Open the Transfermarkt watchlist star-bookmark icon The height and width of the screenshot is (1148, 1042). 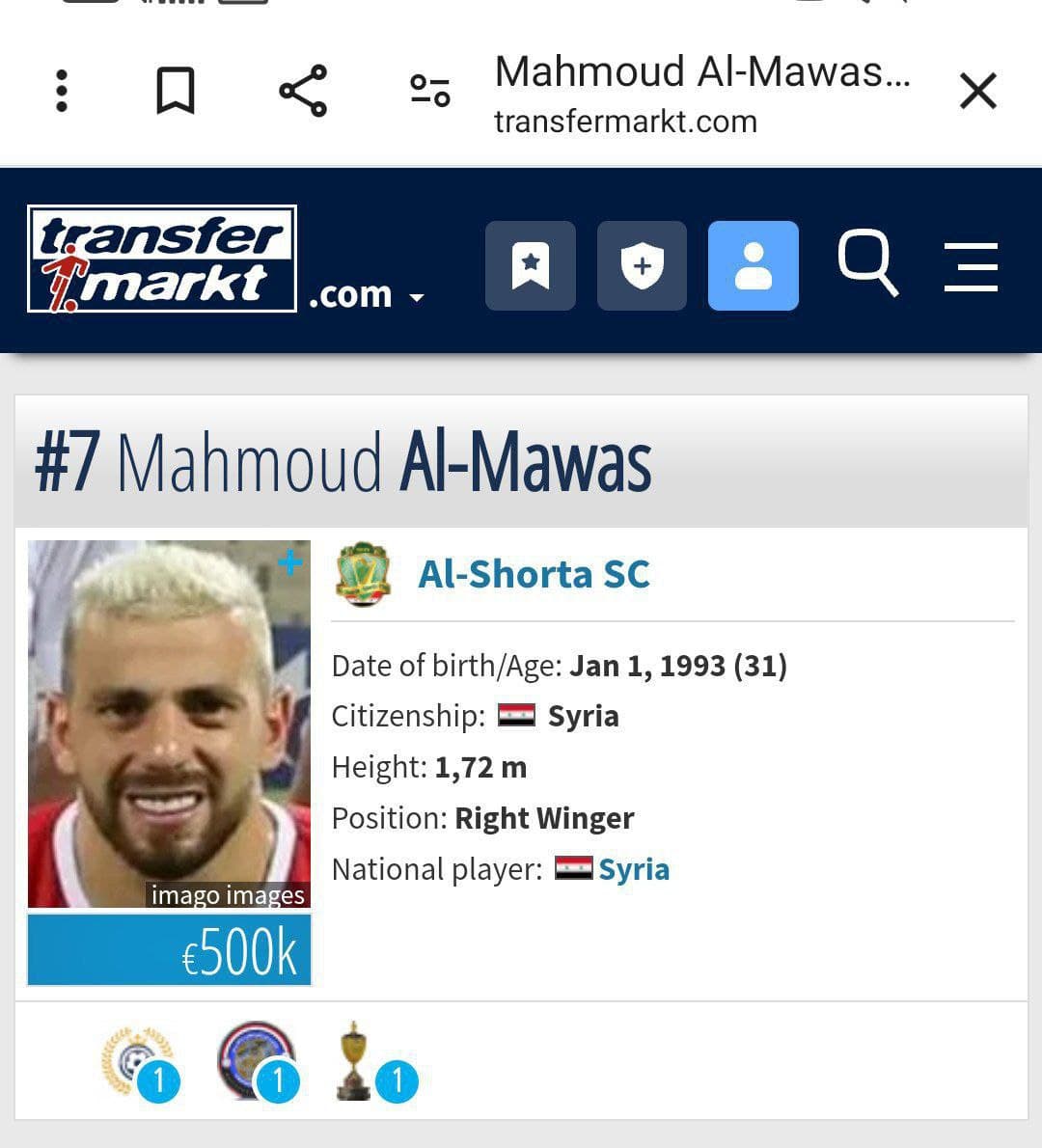[x=530, y=265]
